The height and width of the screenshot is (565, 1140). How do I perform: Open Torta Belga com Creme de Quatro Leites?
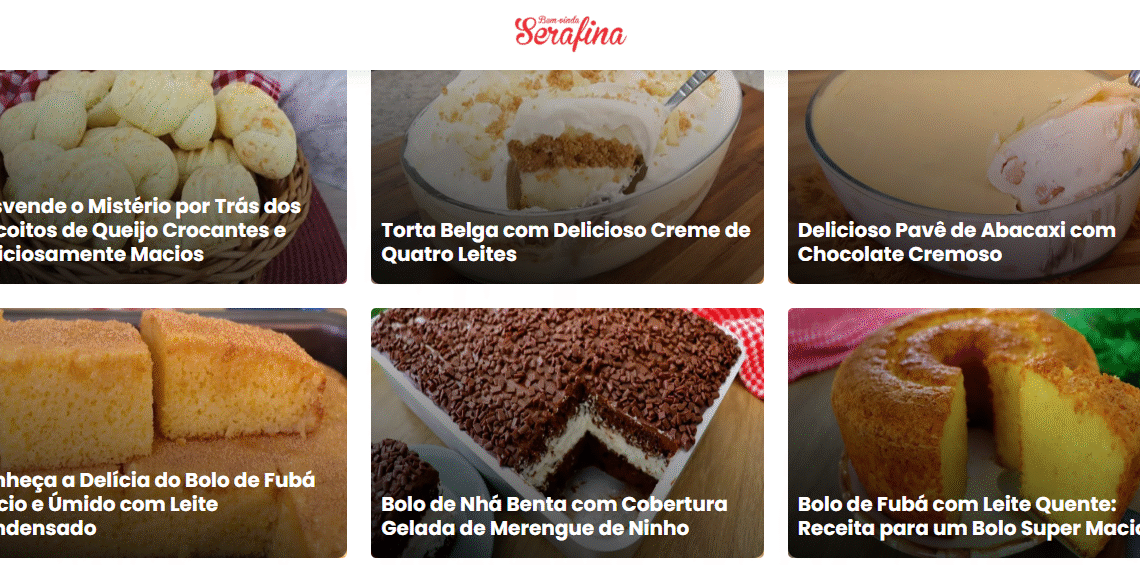[566, 242]
